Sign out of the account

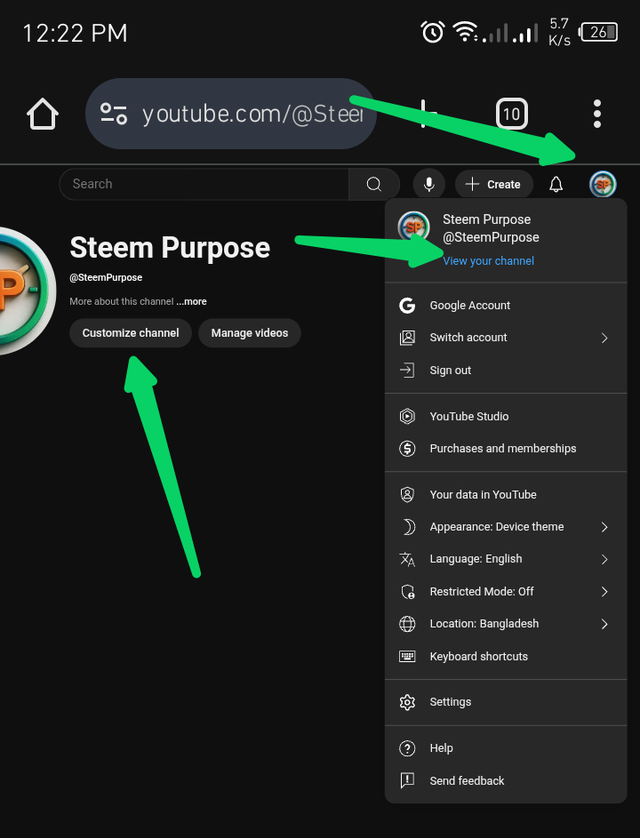(x=450, y=370)
